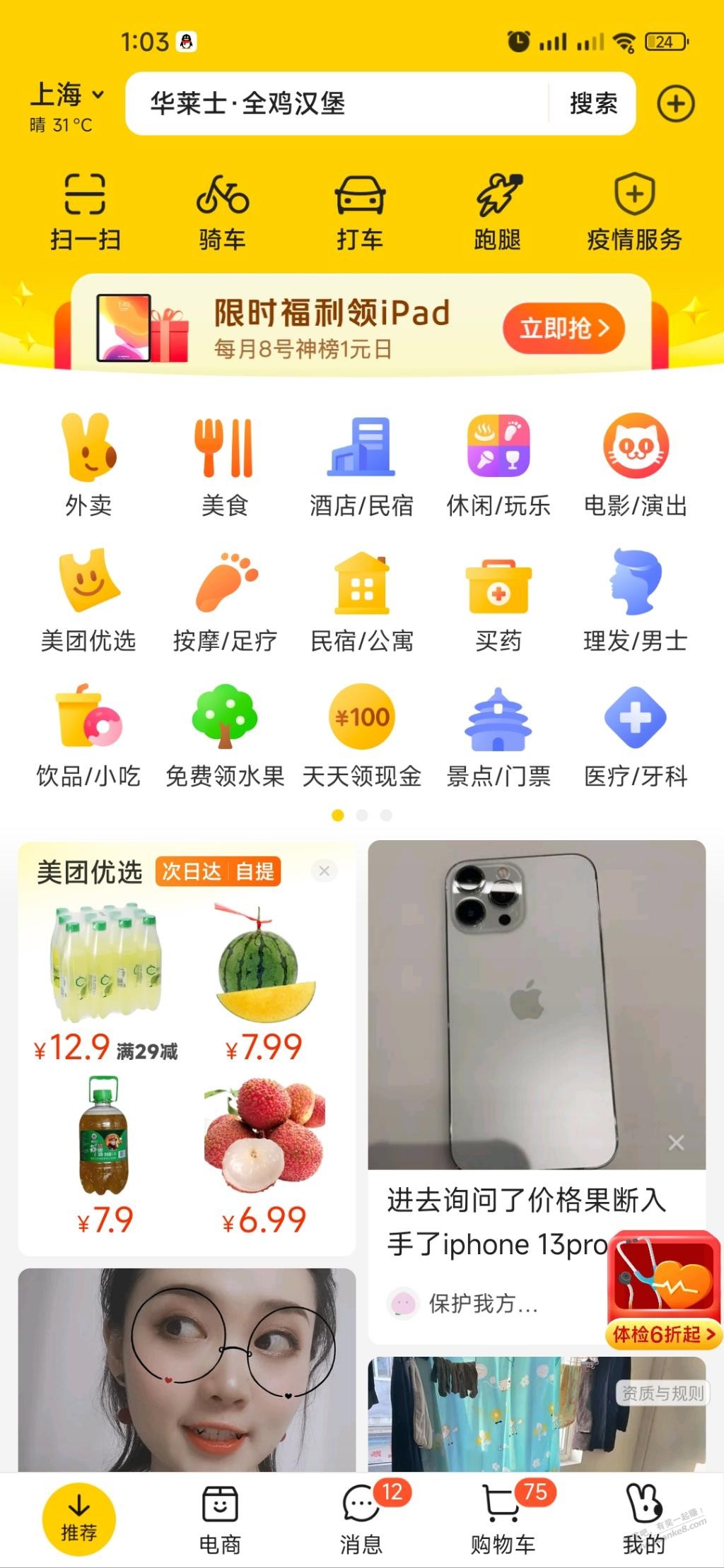Switch to the 电商 tab
The height and width of the screenshot is (1568, 724).
220,1519
